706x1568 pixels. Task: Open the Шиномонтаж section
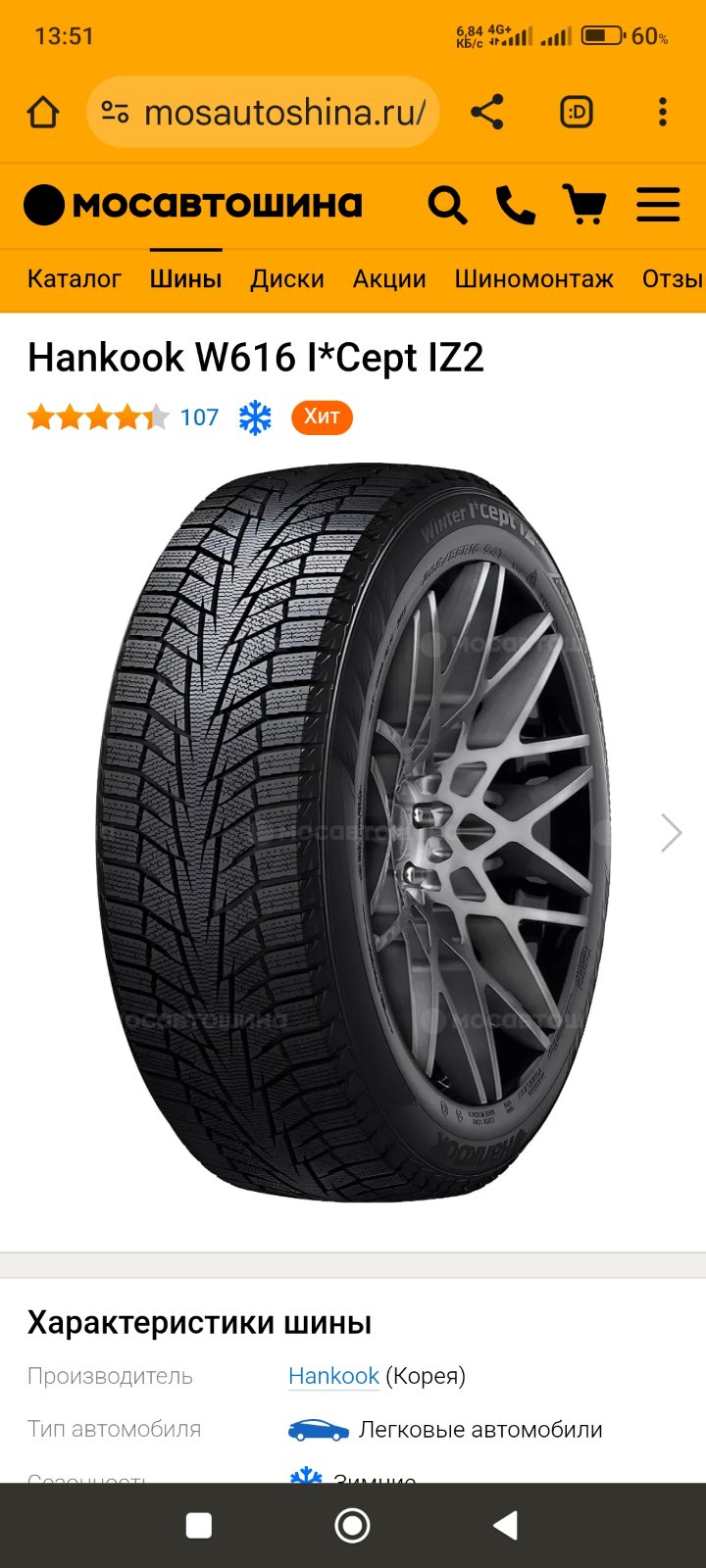(x=534, y=279)
